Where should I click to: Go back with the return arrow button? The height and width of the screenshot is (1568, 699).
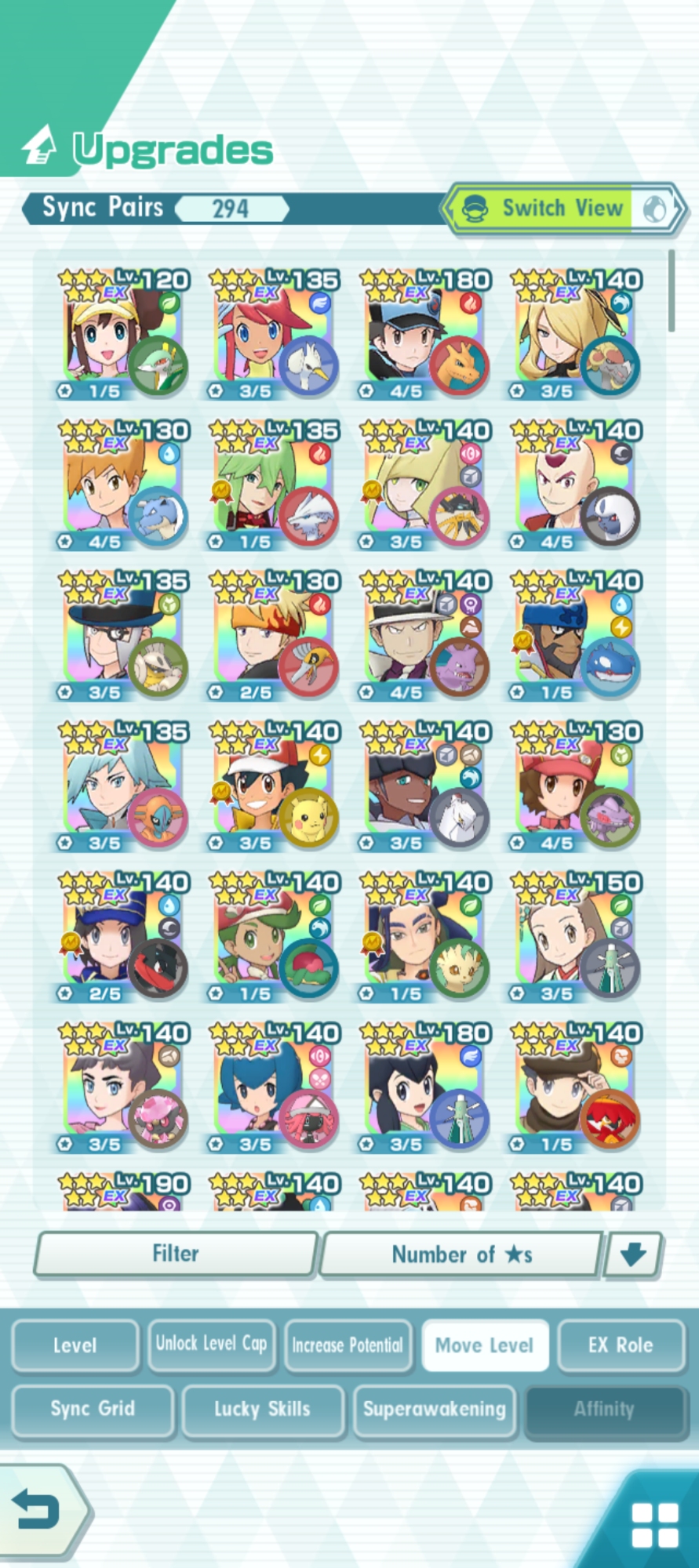tap(38, 1509)
